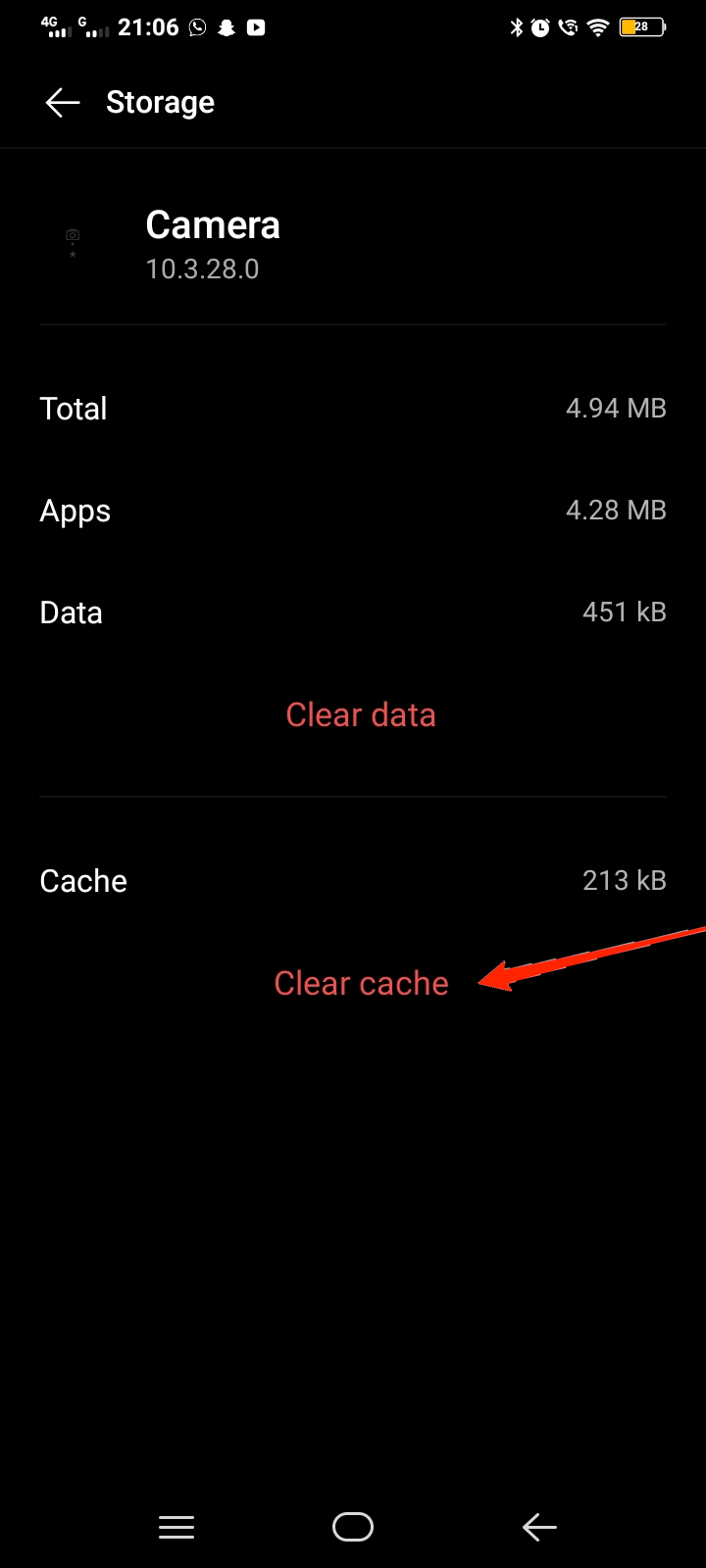
Task: Tap the battery indicator showing 28 percent
Action: coord(641,27)
